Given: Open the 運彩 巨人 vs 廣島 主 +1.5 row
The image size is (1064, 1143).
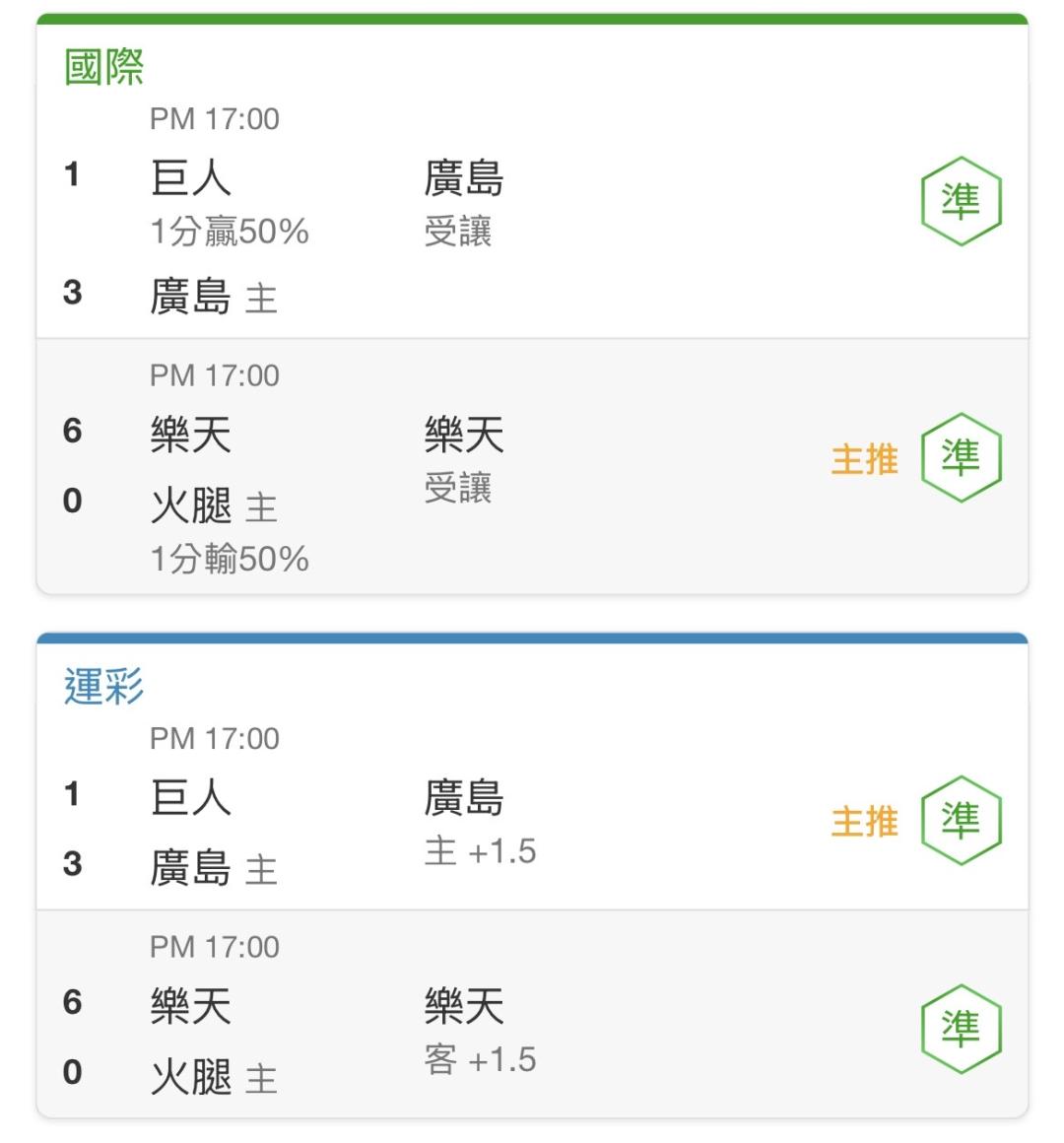Looking at the screenshot, I should (532, 810).
